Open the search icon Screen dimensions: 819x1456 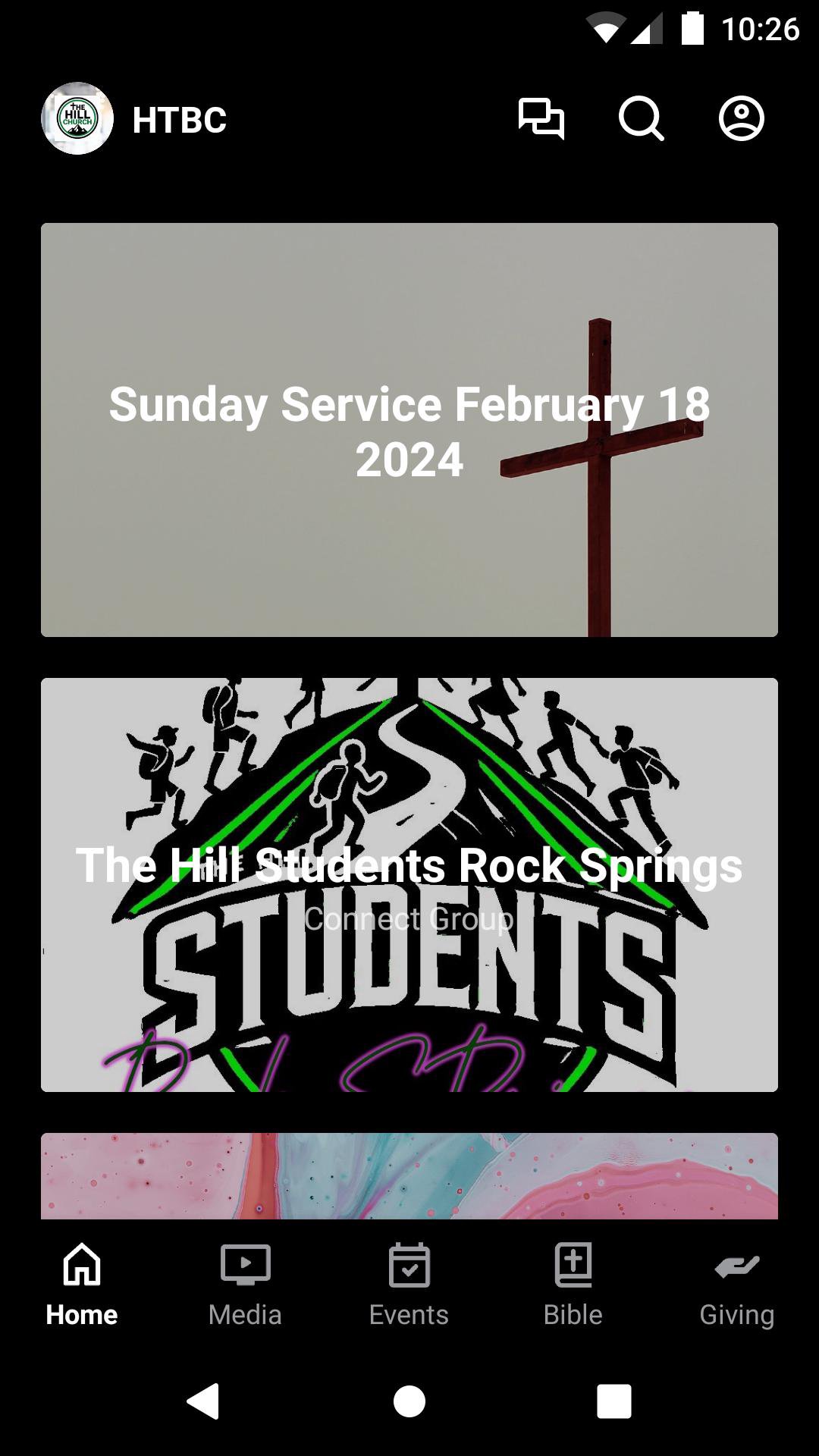[641, 119]
